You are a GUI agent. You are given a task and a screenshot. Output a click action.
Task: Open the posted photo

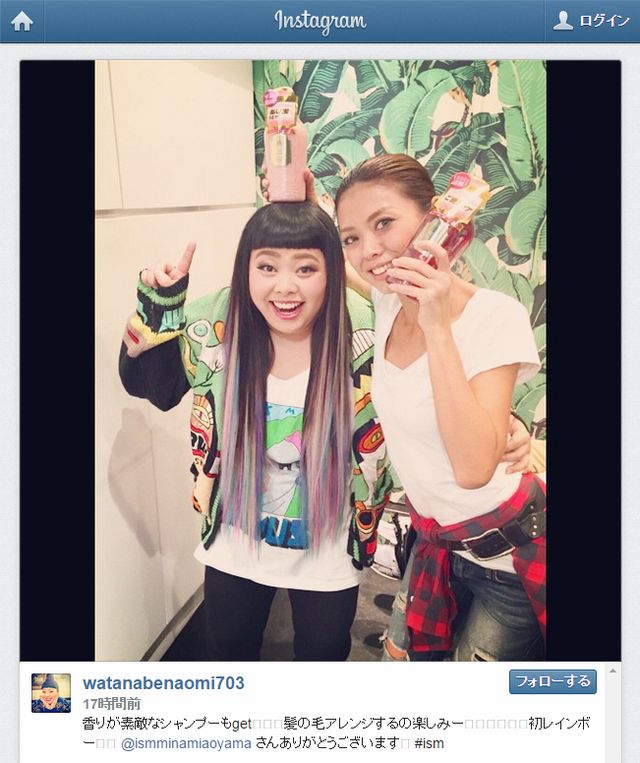click(320, 360)
